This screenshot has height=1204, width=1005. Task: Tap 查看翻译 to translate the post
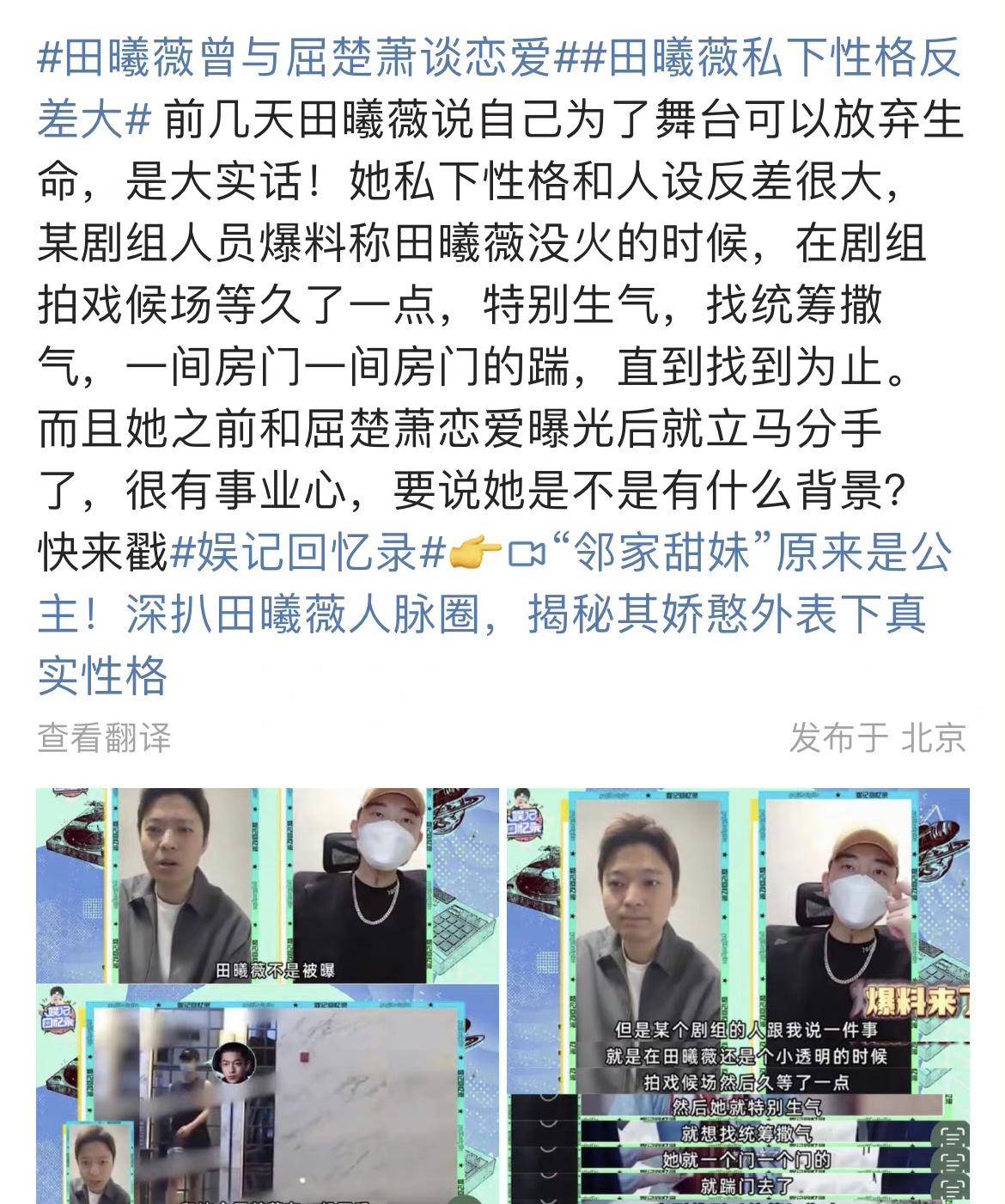pos(104,737)
